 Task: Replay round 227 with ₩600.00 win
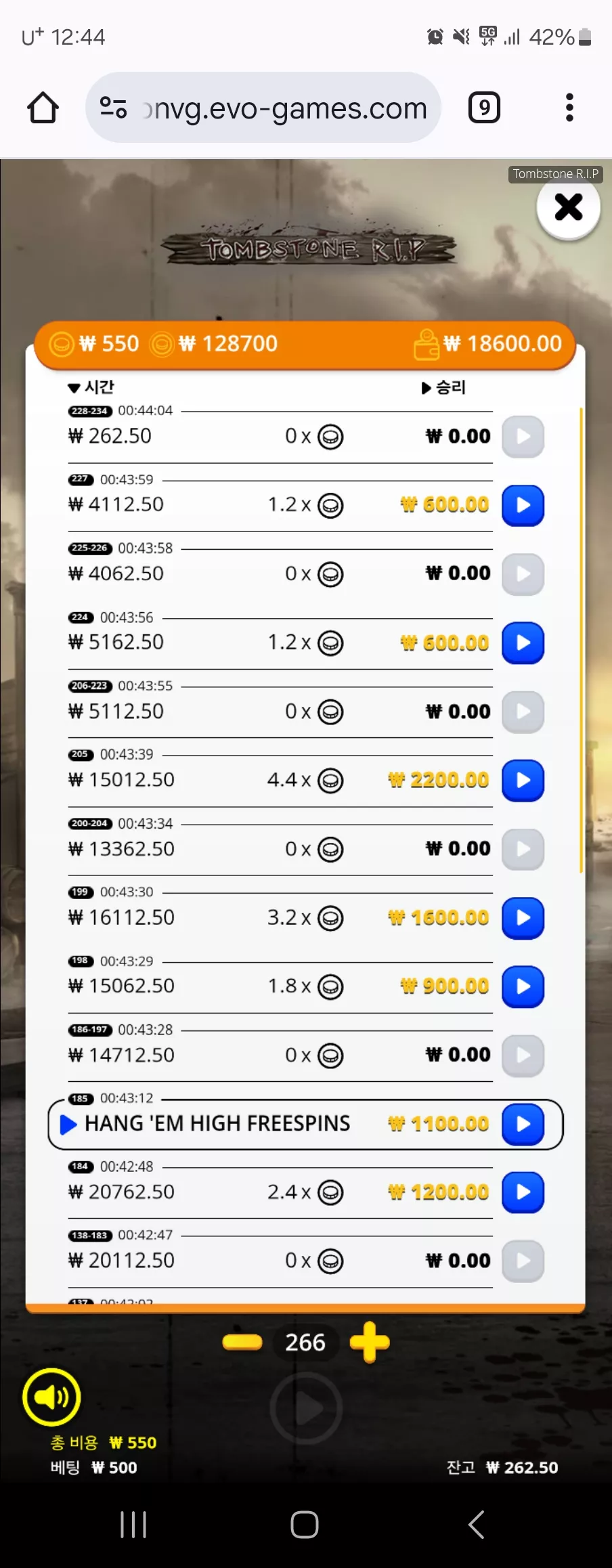523,505
